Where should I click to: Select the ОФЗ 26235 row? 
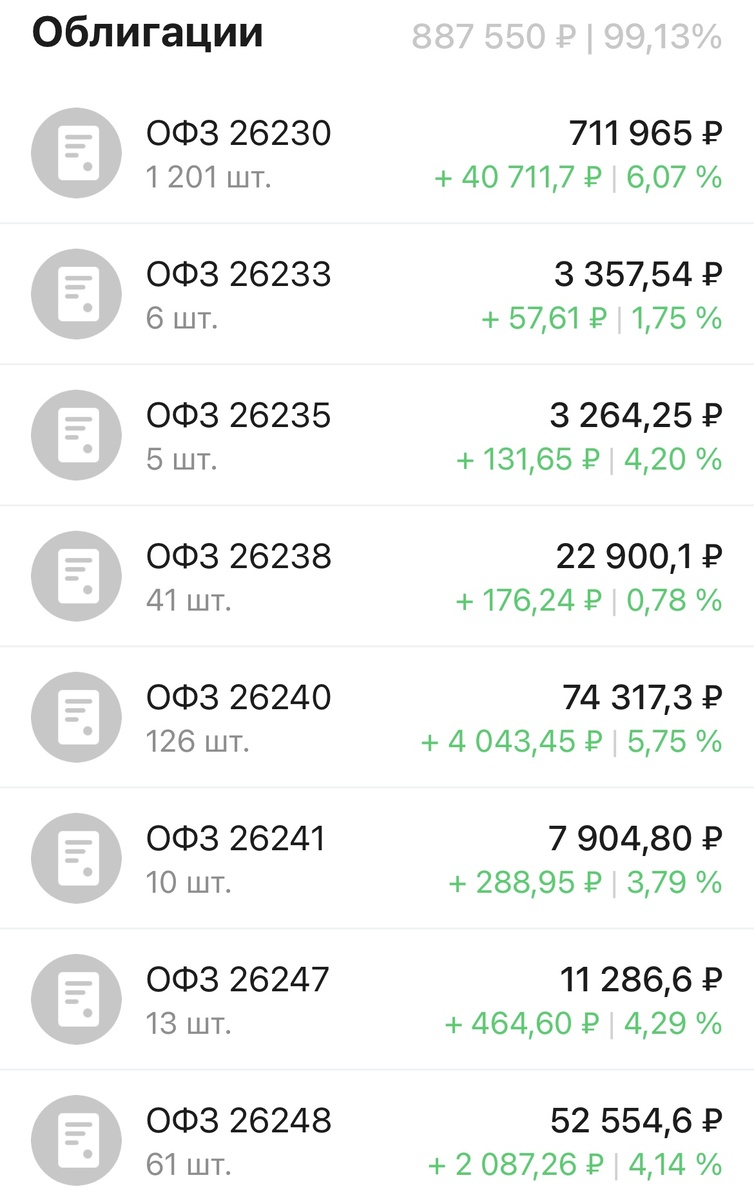click(377, 435)
